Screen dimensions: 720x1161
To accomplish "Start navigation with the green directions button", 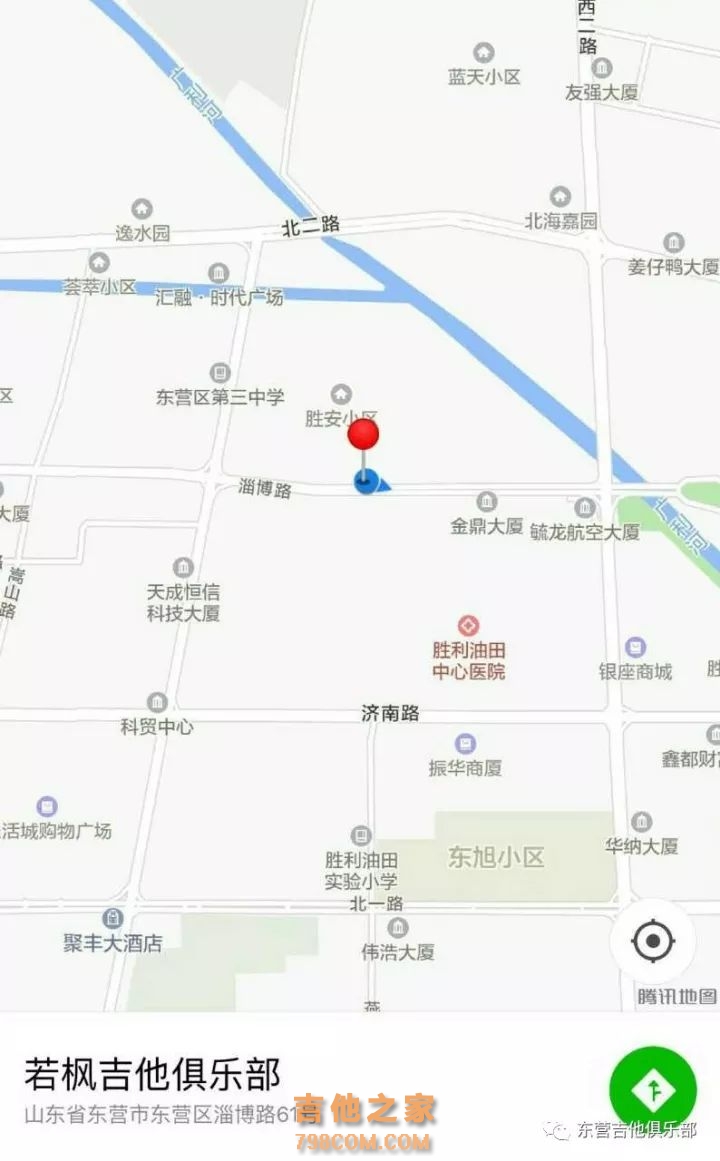I will click(653, 1090).
